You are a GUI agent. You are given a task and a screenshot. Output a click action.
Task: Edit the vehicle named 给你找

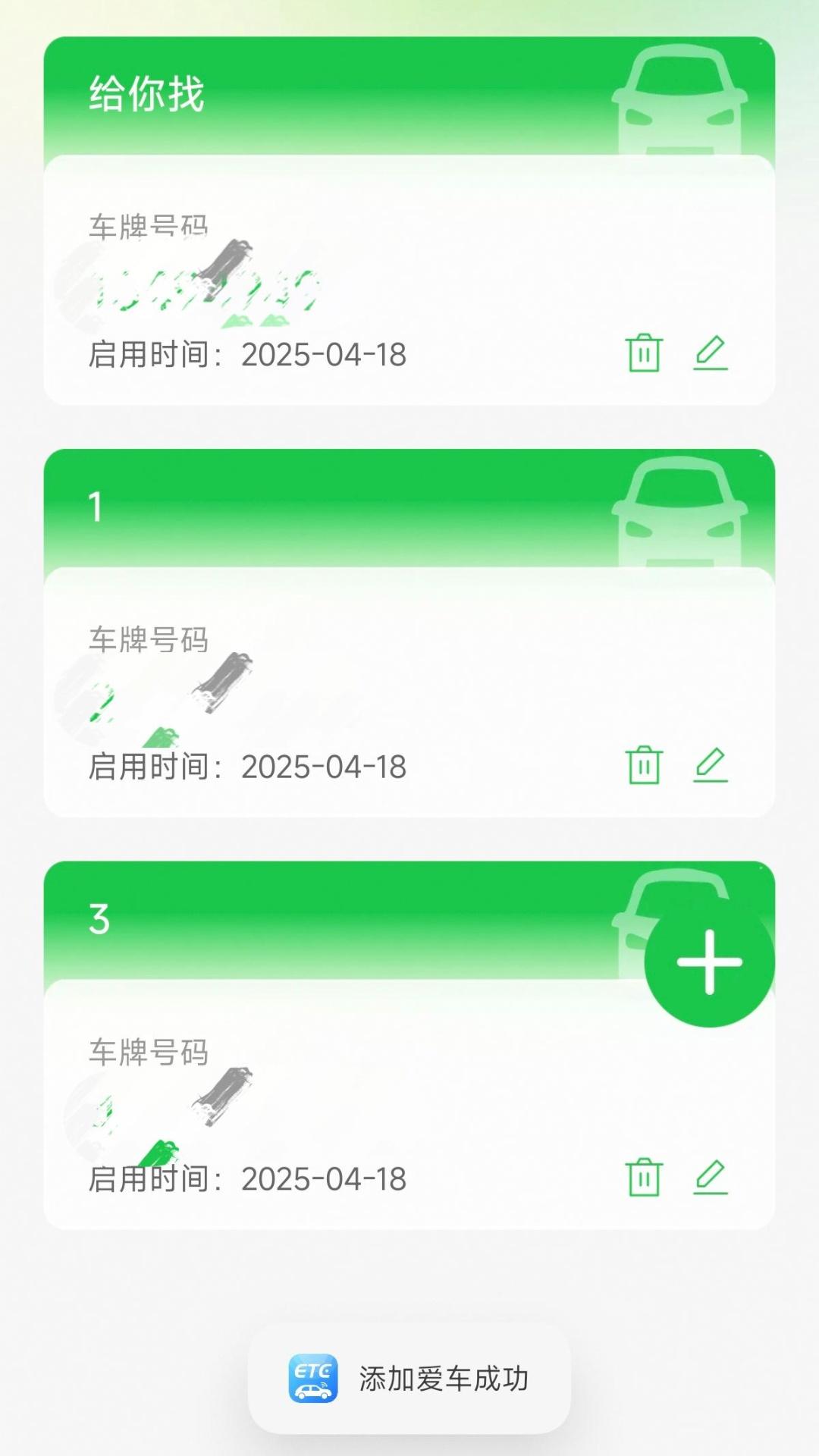(x=710, y=353)
